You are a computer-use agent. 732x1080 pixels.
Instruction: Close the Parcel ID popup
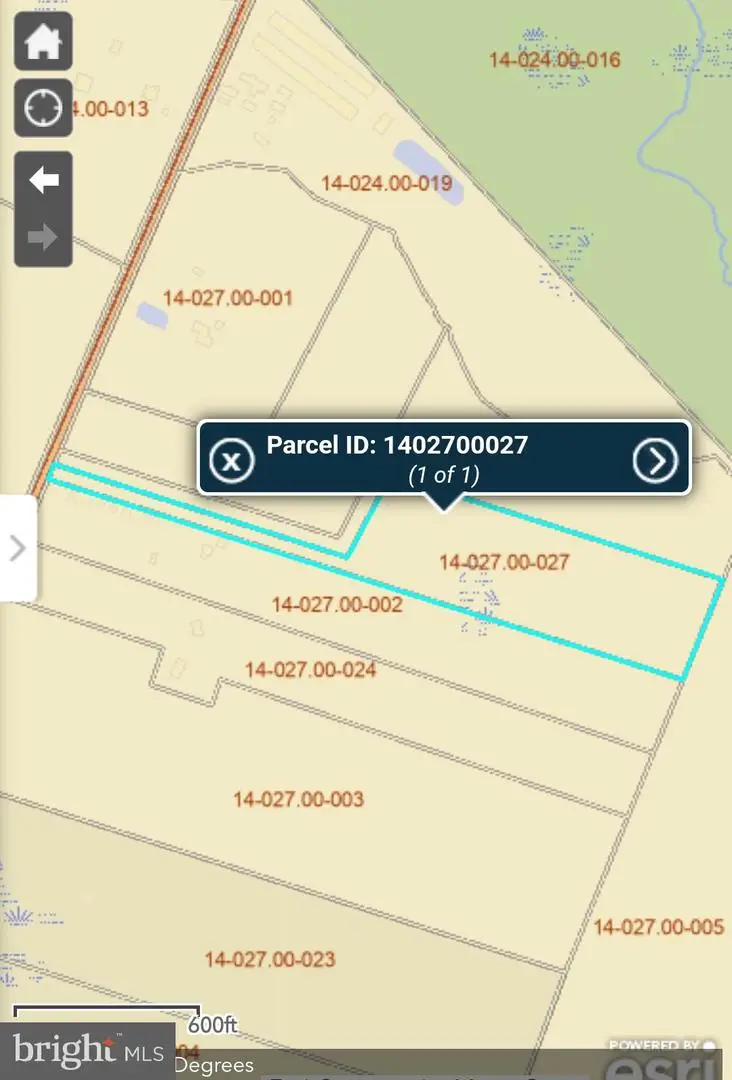pos(231,460)
